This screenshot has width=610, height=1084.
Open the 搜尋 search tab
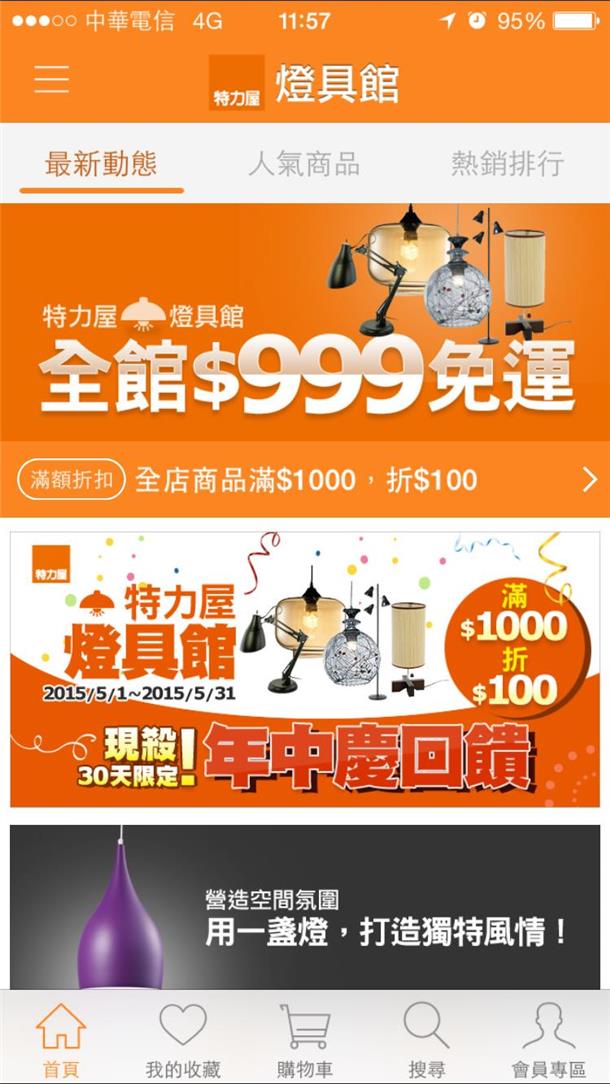click(x=427, y=1040)
